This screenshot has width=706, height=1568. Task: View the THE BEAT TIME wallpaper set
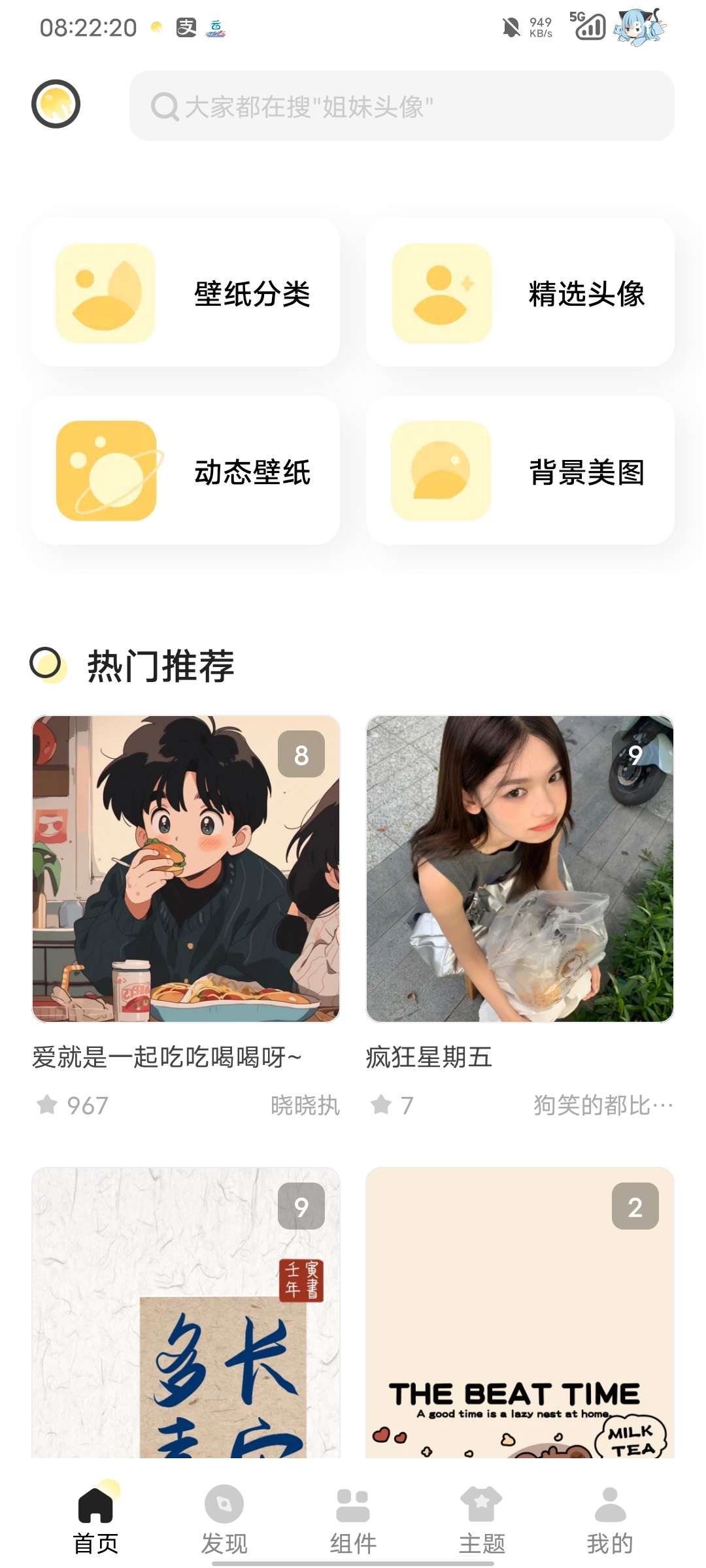coord(520,1313)
